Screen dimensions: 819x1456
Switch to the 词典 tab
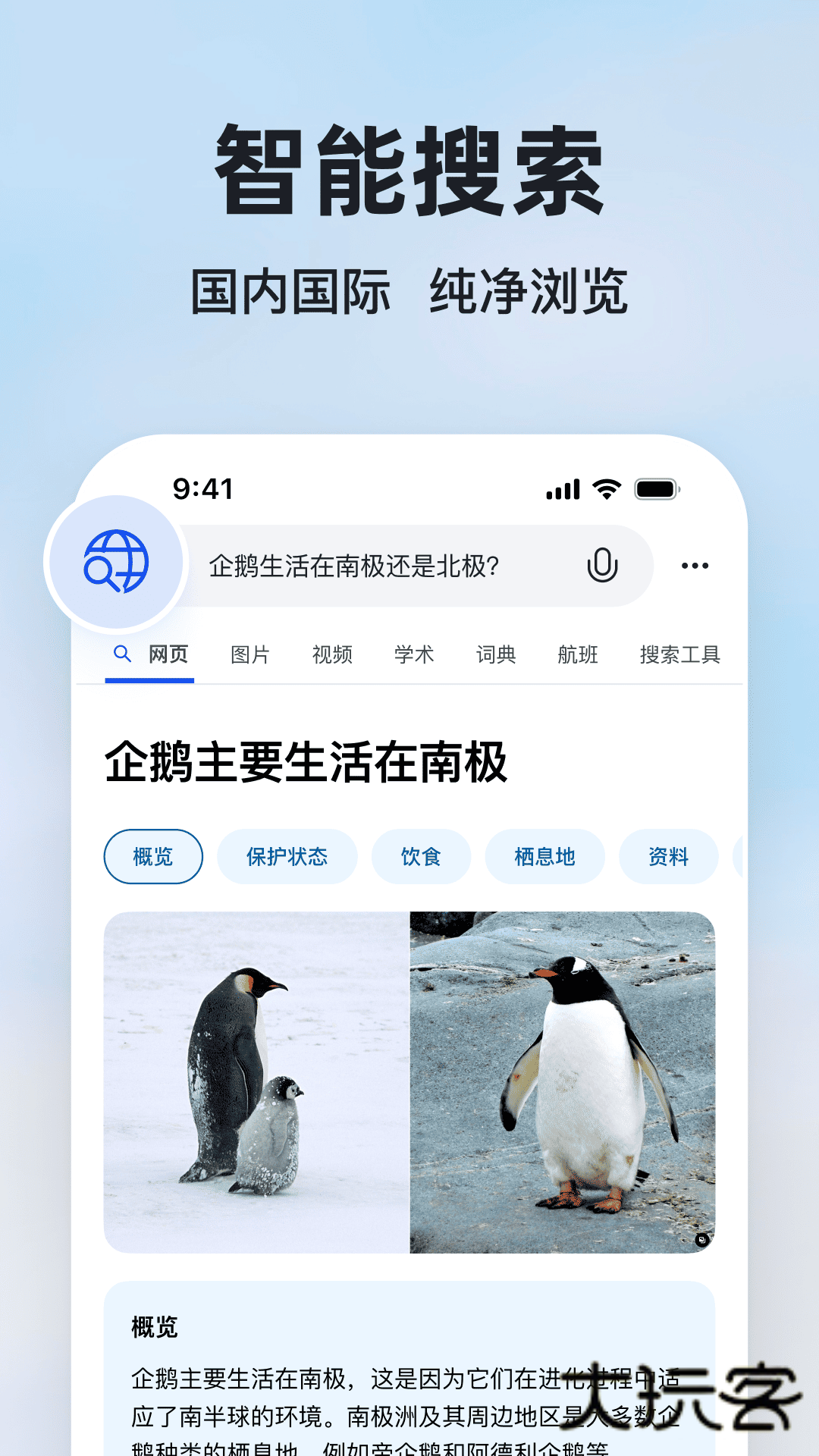496,654
